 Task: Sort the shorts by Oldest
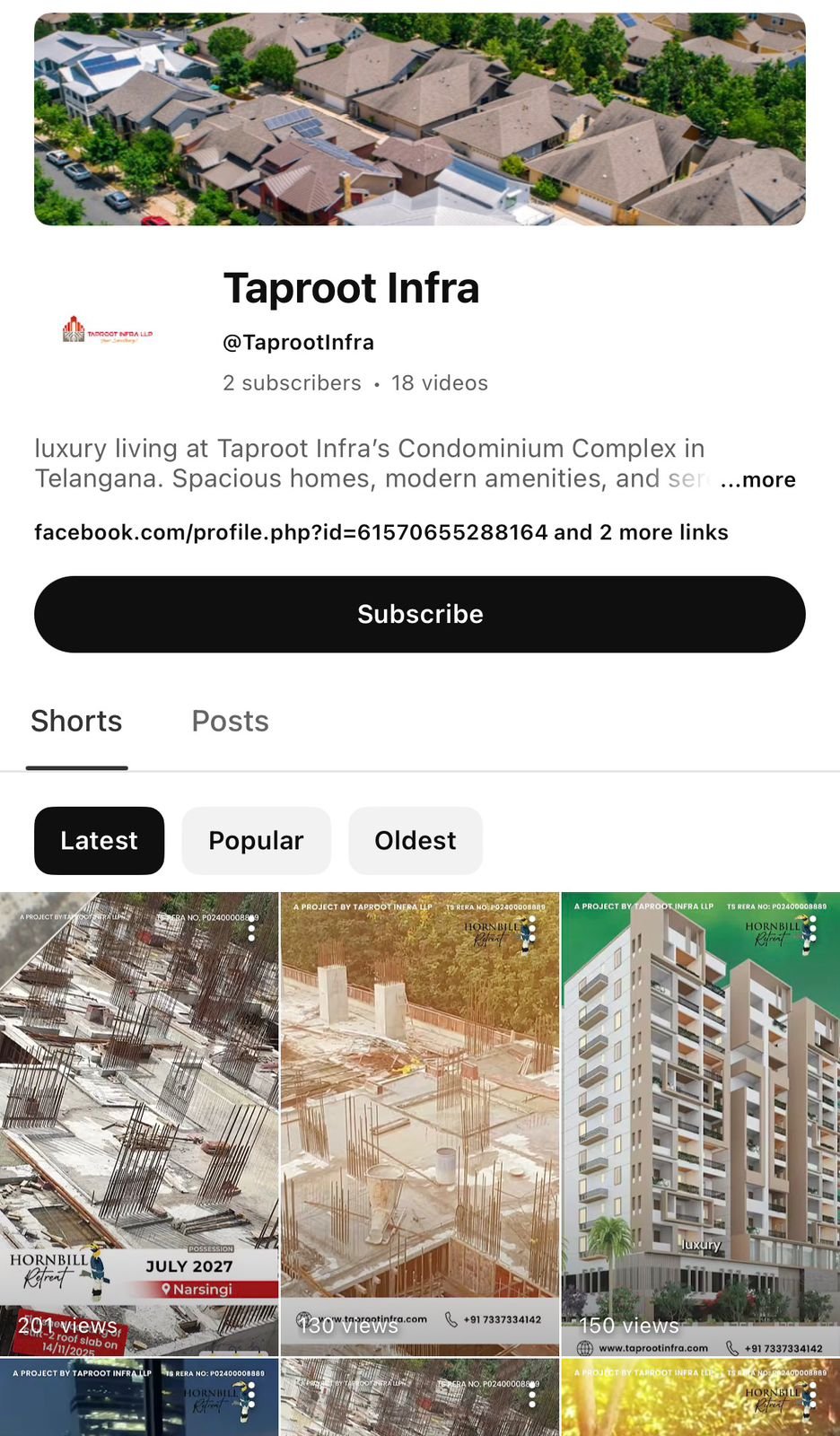(415, 840)
